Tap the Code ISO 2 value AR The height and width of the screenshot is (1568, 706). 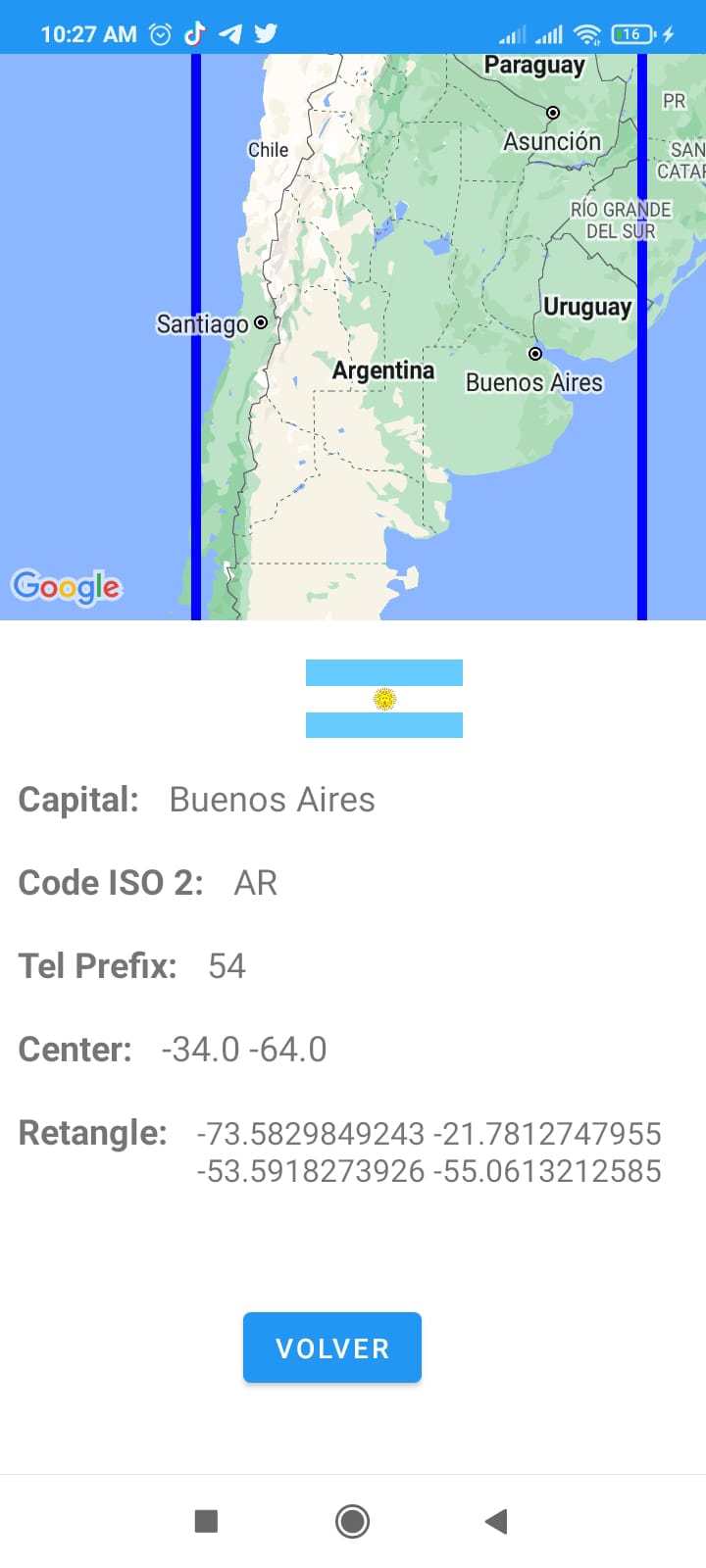254,883
